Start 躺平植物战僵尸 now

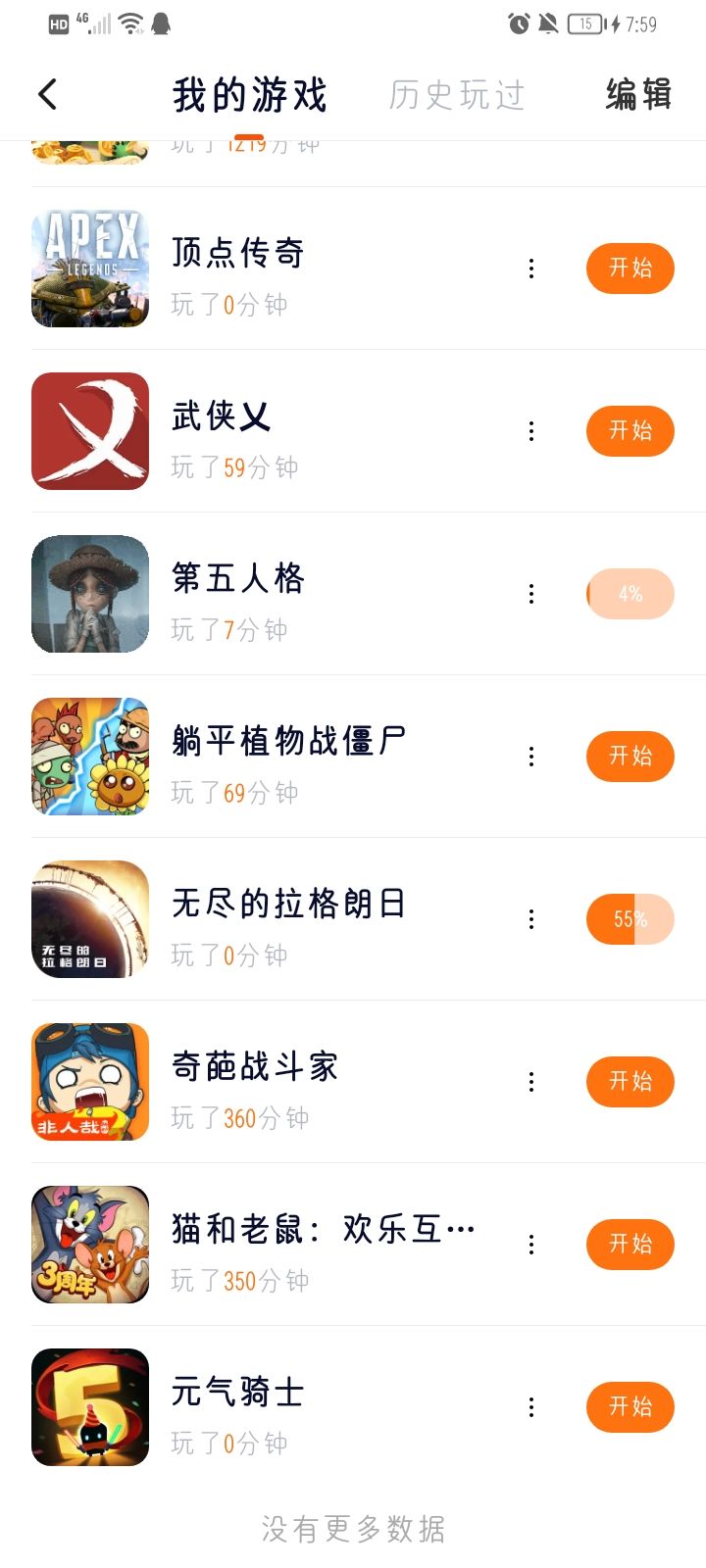pyautogui.click(x=630, y=757)
